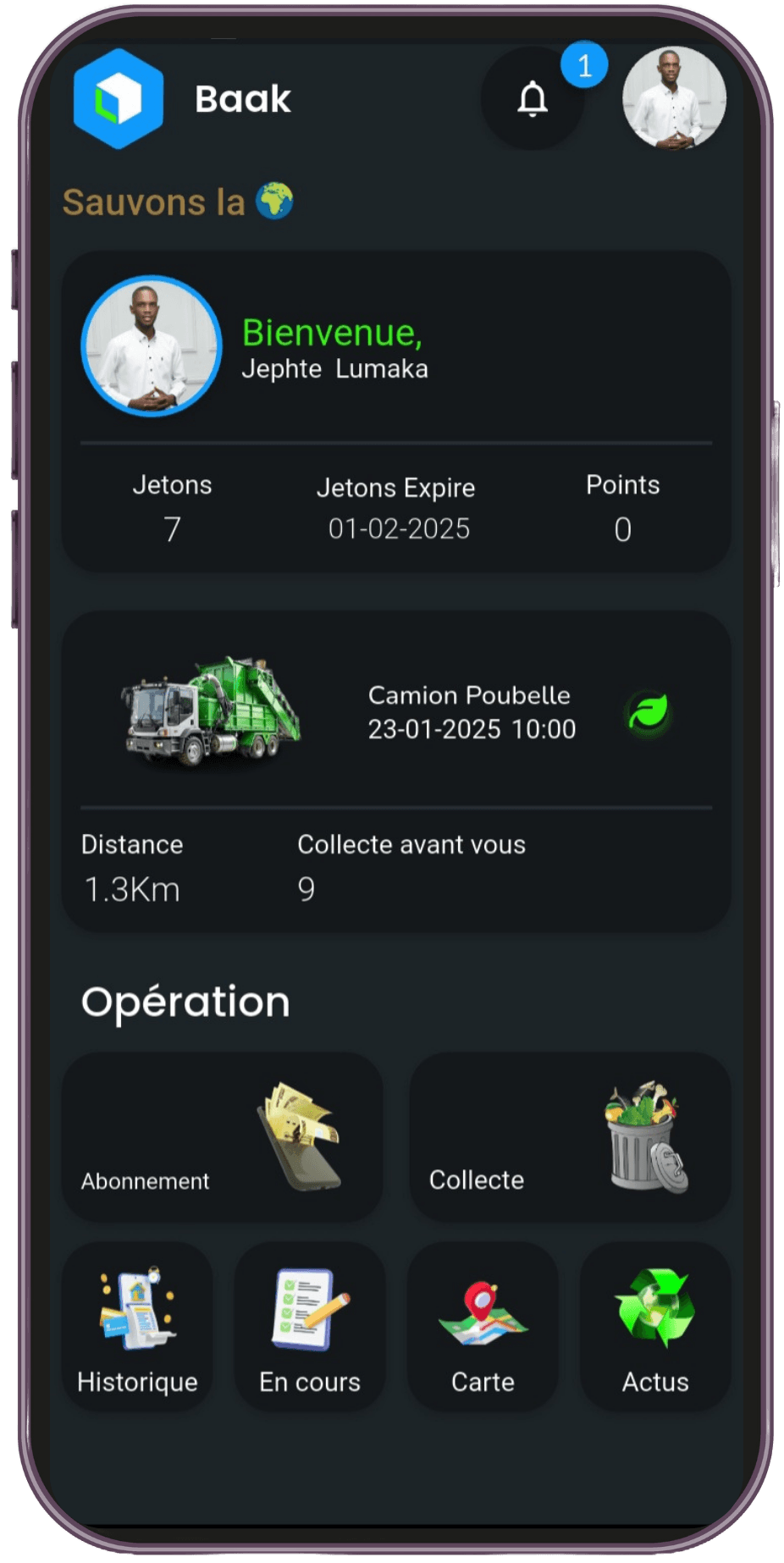Open the Collecte card

[x=570, y=1136]
